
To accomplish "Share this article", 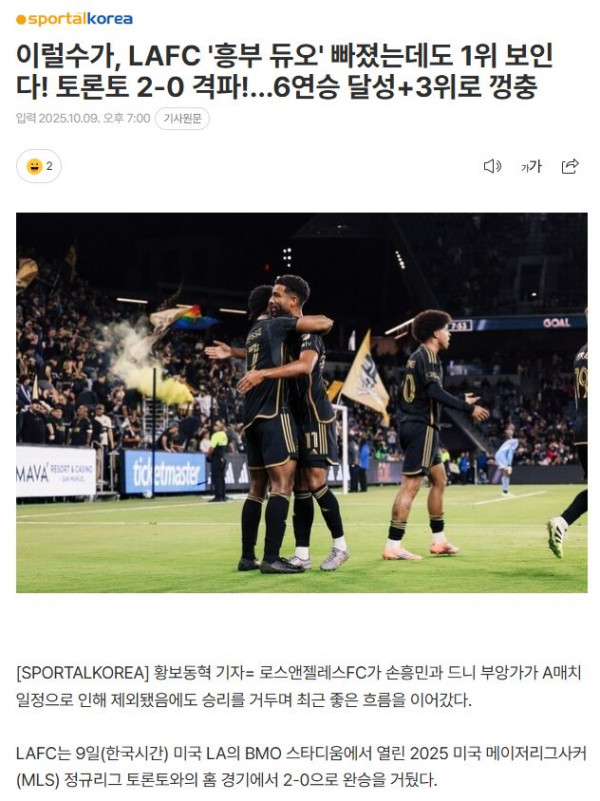I will tap(570, 166).
